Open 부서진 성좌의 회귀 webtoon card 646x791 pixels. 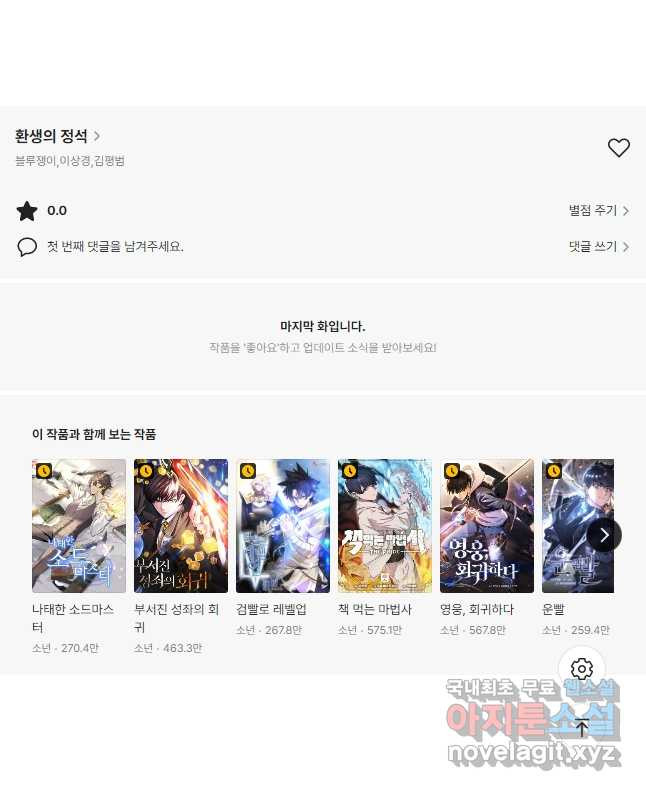181,526
